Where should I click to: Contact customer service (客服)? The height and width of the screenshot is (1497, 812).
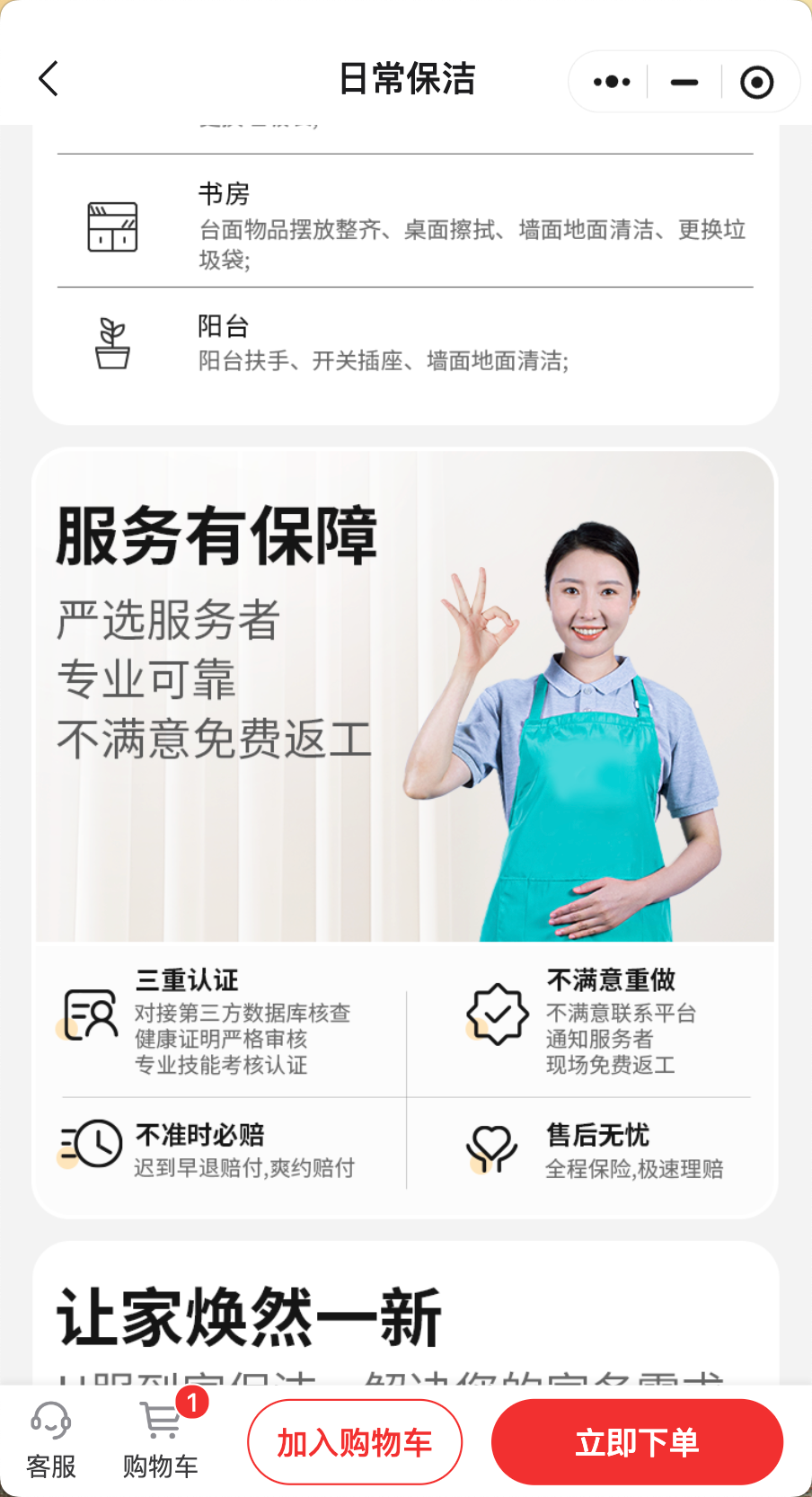coord(50,1440)
